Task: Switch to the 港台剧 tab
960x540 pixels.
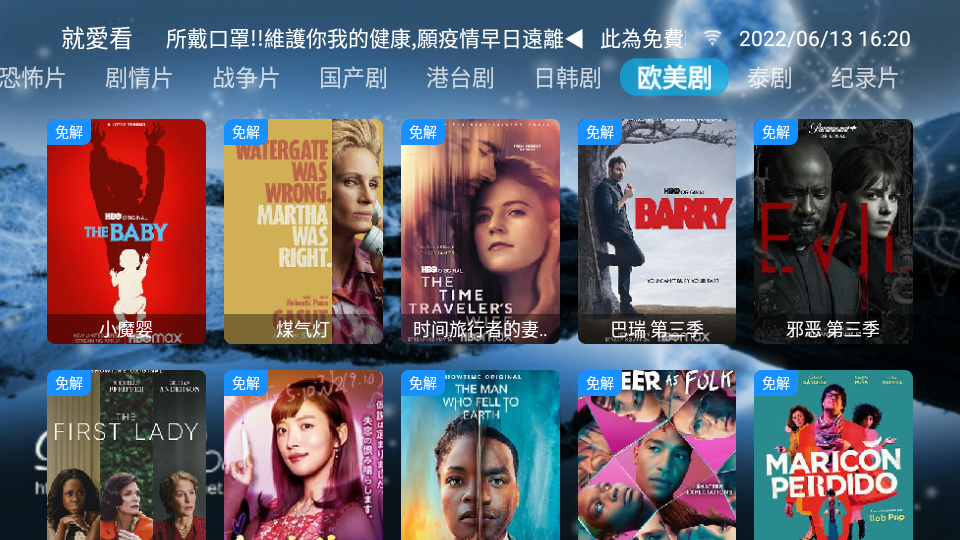Action: [460, 78]
